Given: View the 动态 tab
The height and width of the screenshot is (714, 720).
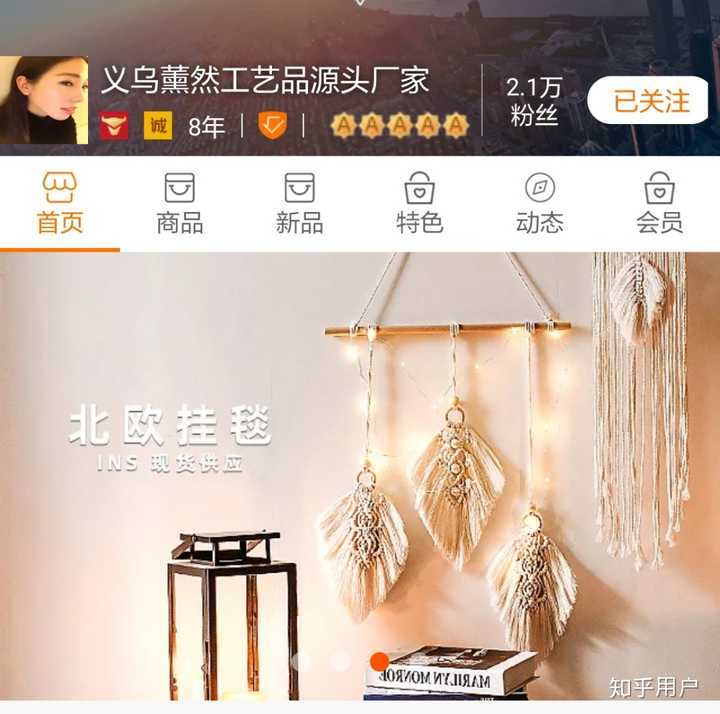Looking at the screenshot, I should (x=540, y=204).
